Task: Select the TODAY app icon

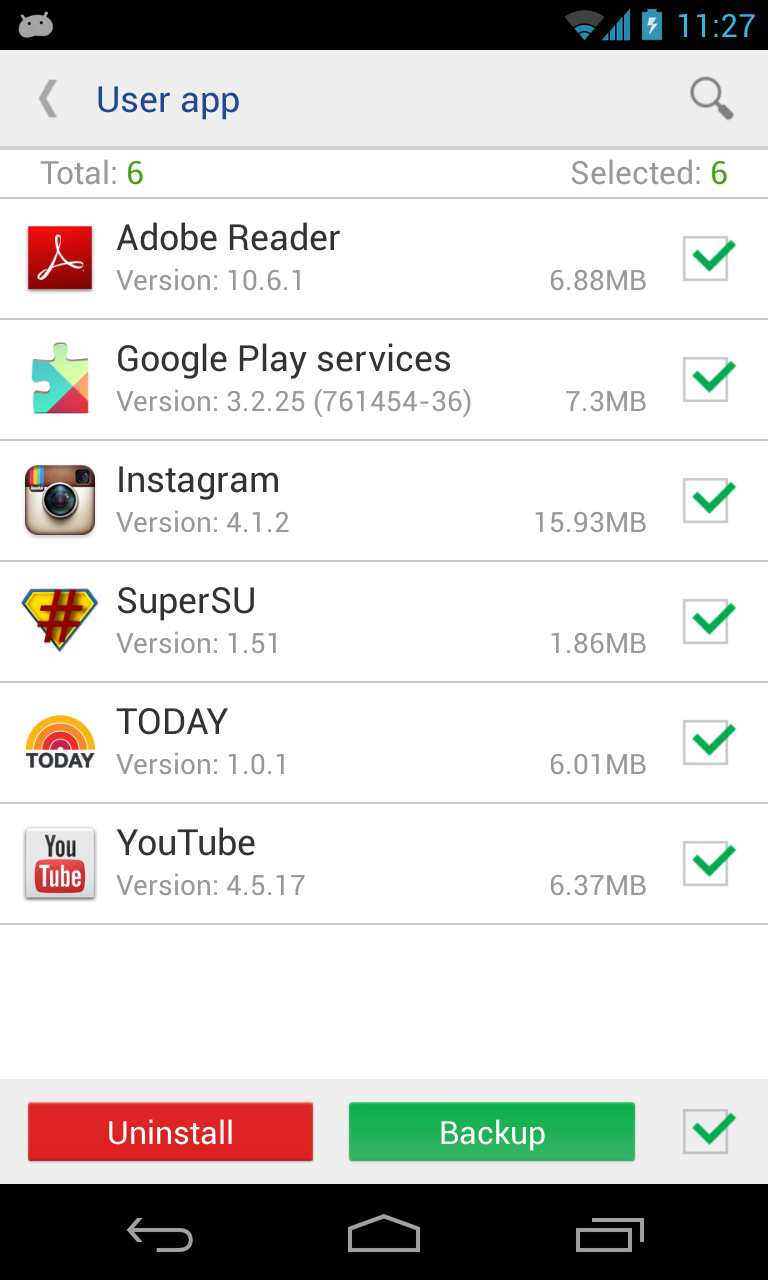Action: pyautogui.click(x=59, y=742)
